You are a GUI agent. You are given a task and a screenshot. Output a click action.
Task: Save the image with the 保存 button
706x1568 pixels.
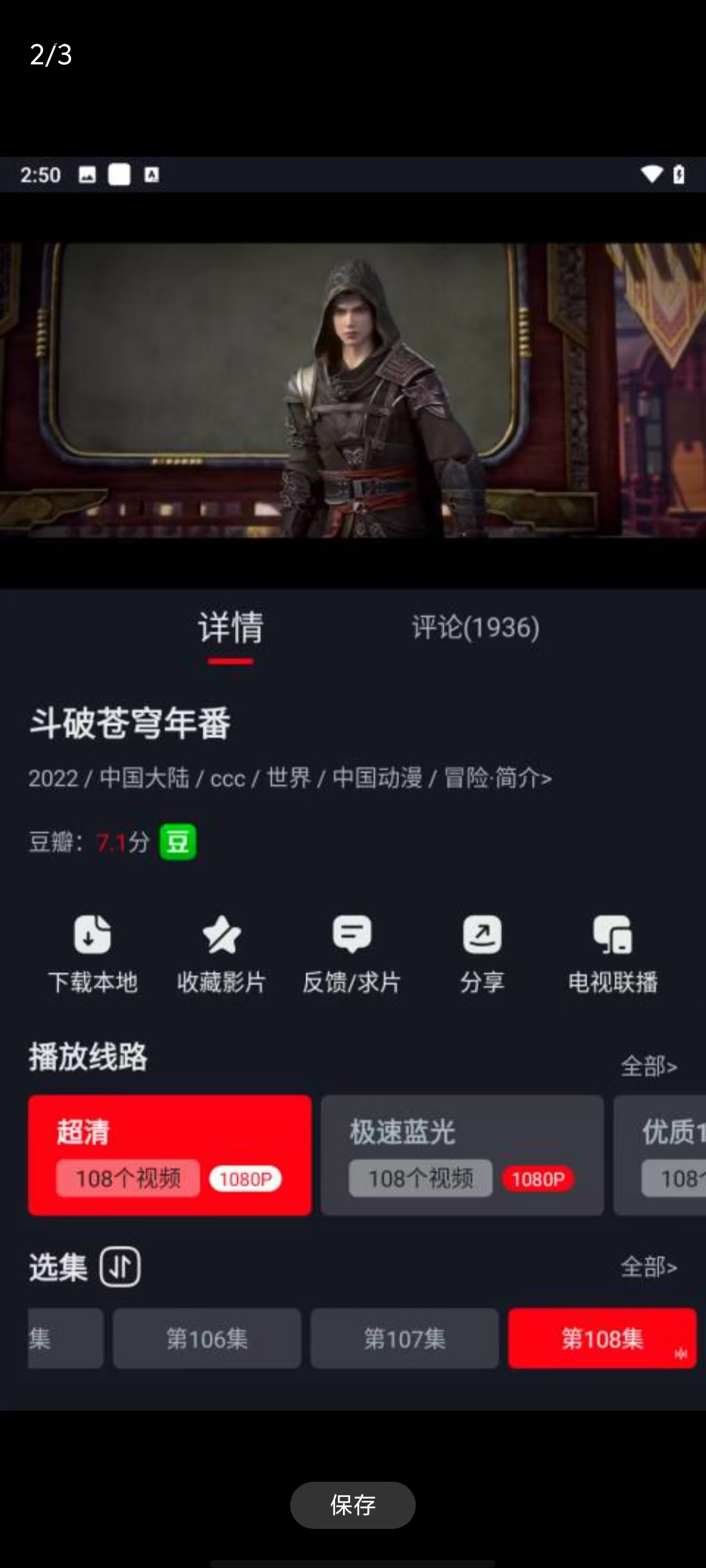[352, 1505]
